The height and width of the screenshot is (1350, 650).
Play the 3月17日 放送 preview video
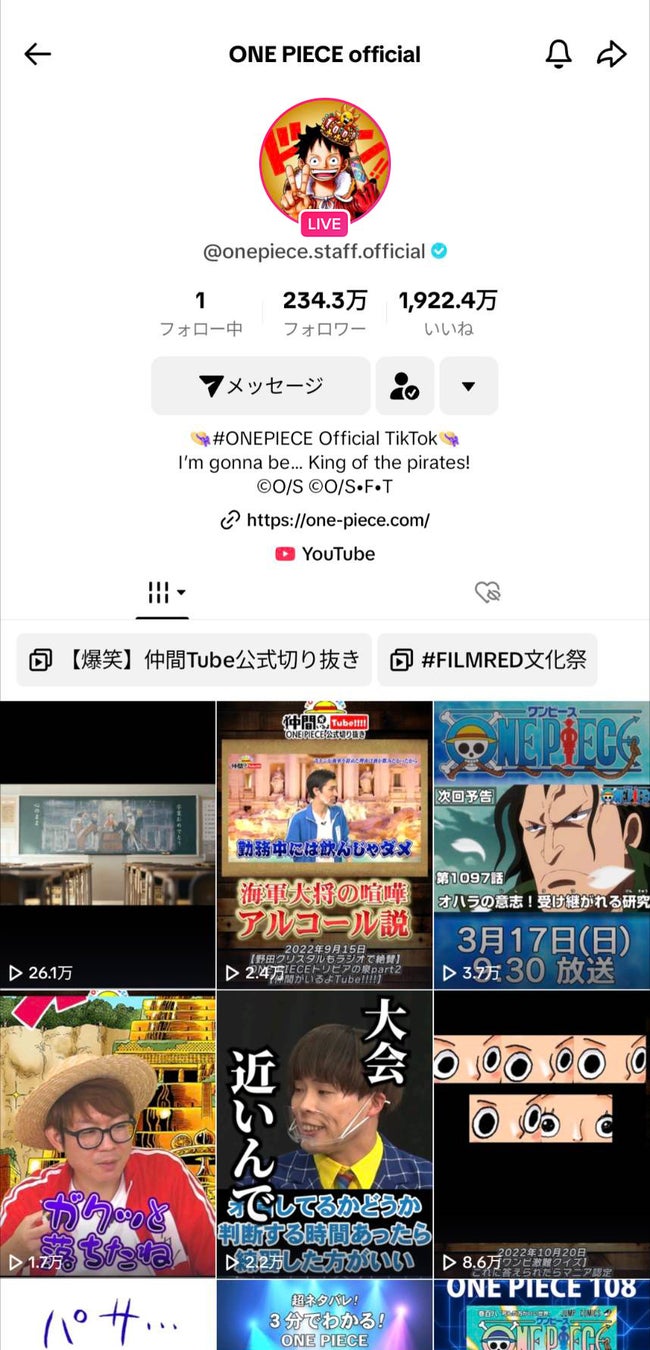click(x=541, y=845)
